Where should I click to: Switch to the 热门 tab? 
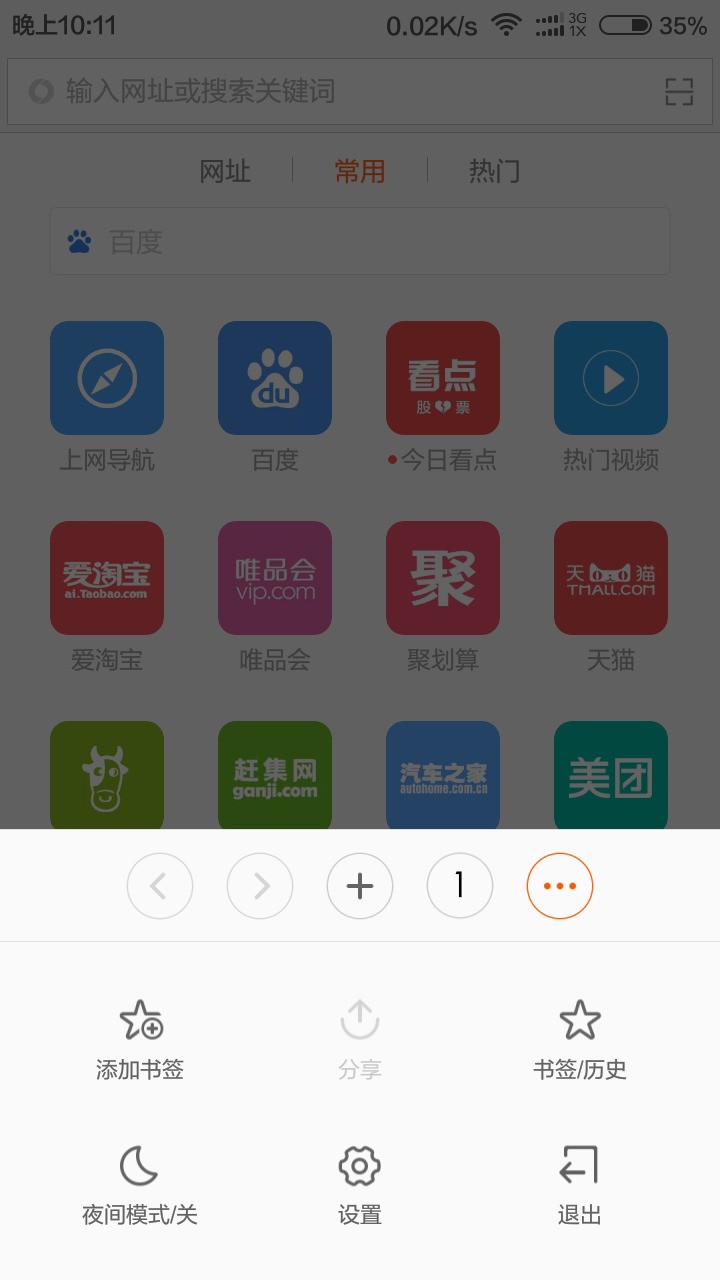494,171
